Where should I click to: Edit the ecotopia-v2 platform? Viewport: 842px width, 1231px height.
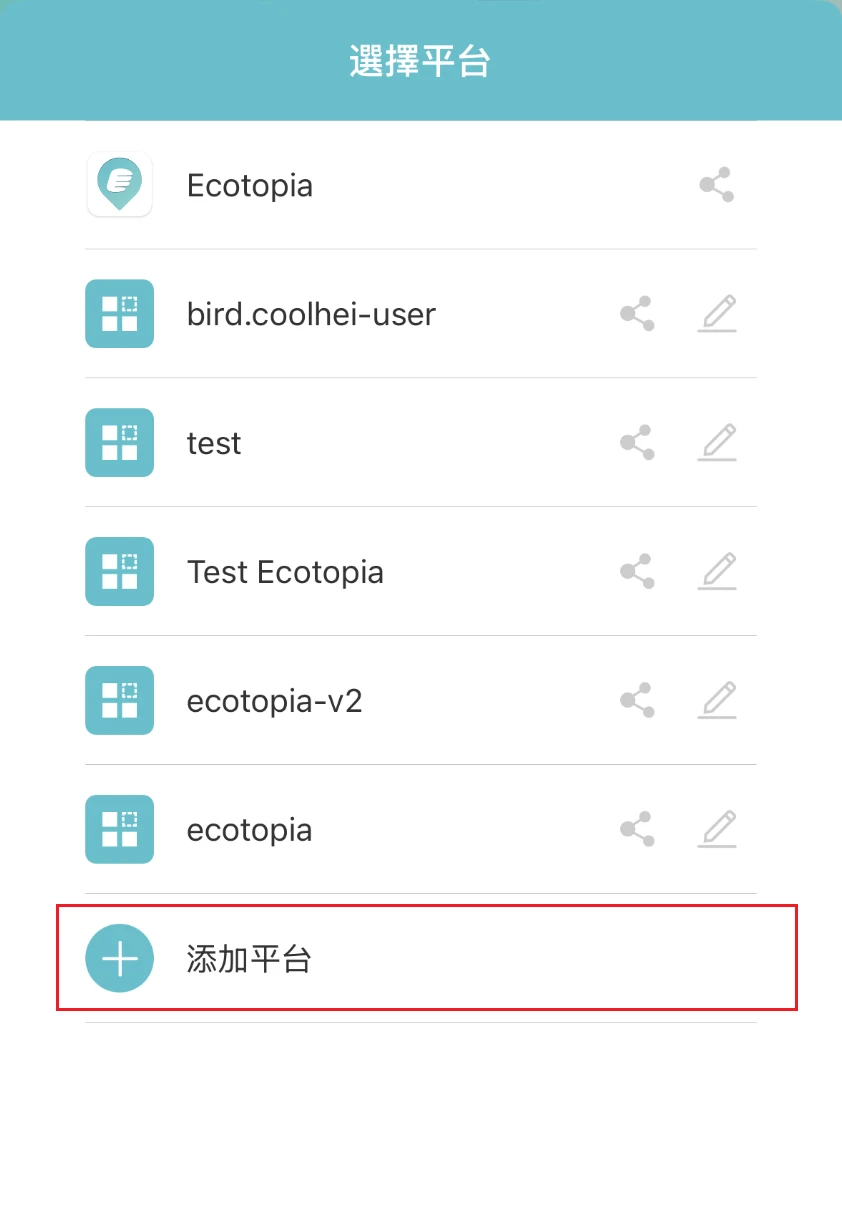coord(717,701)
